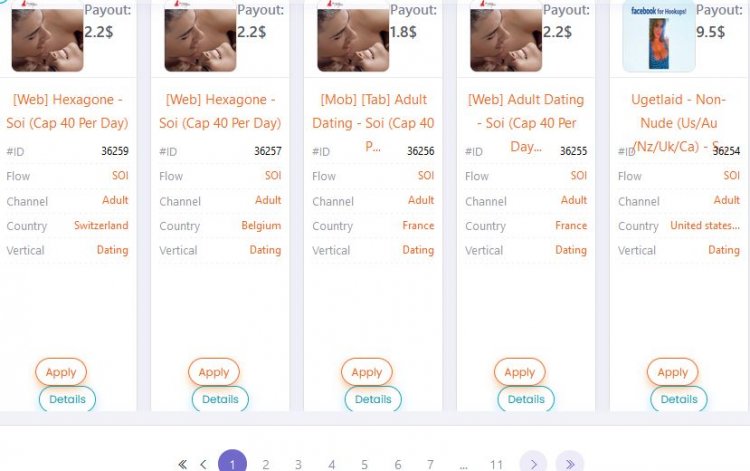Go to the next page arrow
Viewport: 750px width, 471px height.
tap(534, 464)
